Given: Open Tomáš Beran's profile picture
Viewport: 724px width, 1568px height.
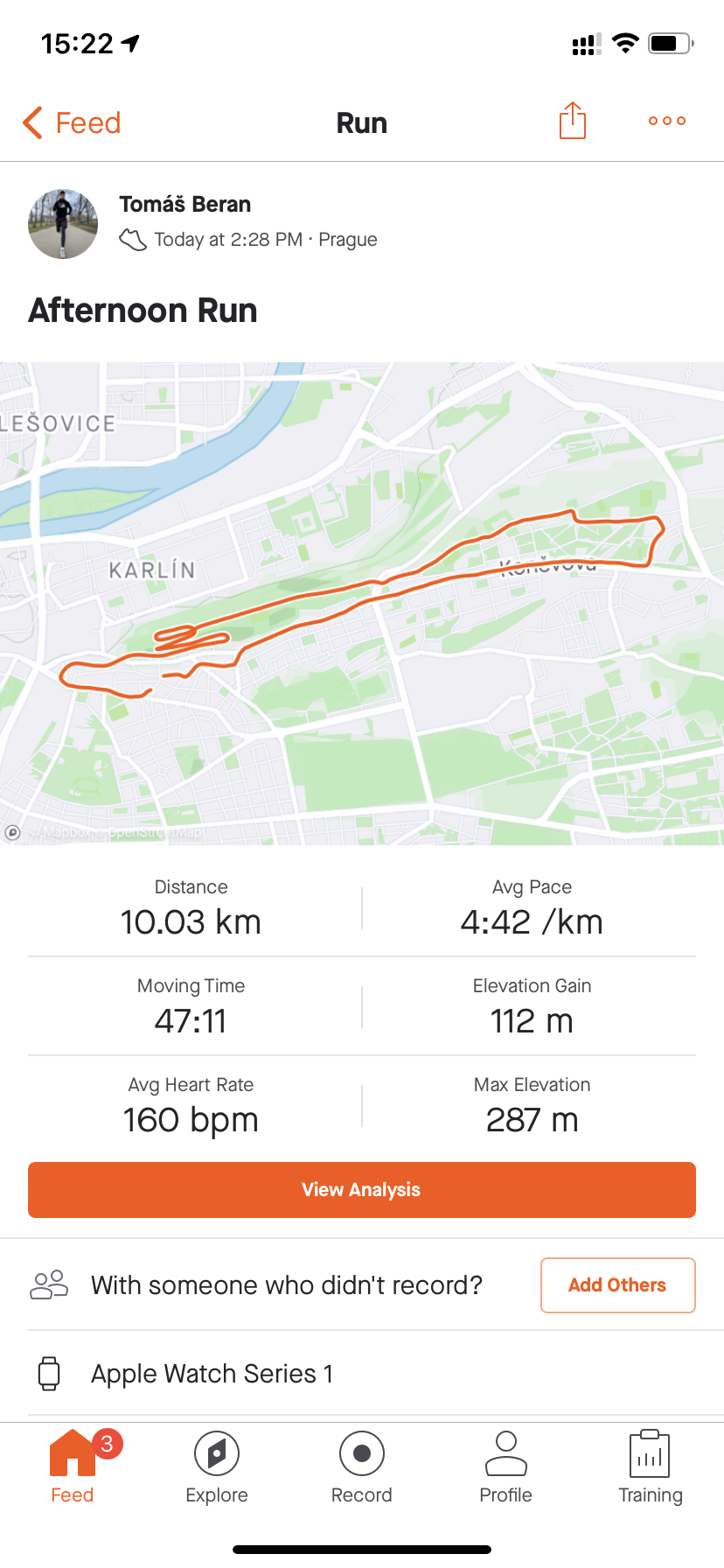Looking at the screenshot, I should (x=63, y=224).
